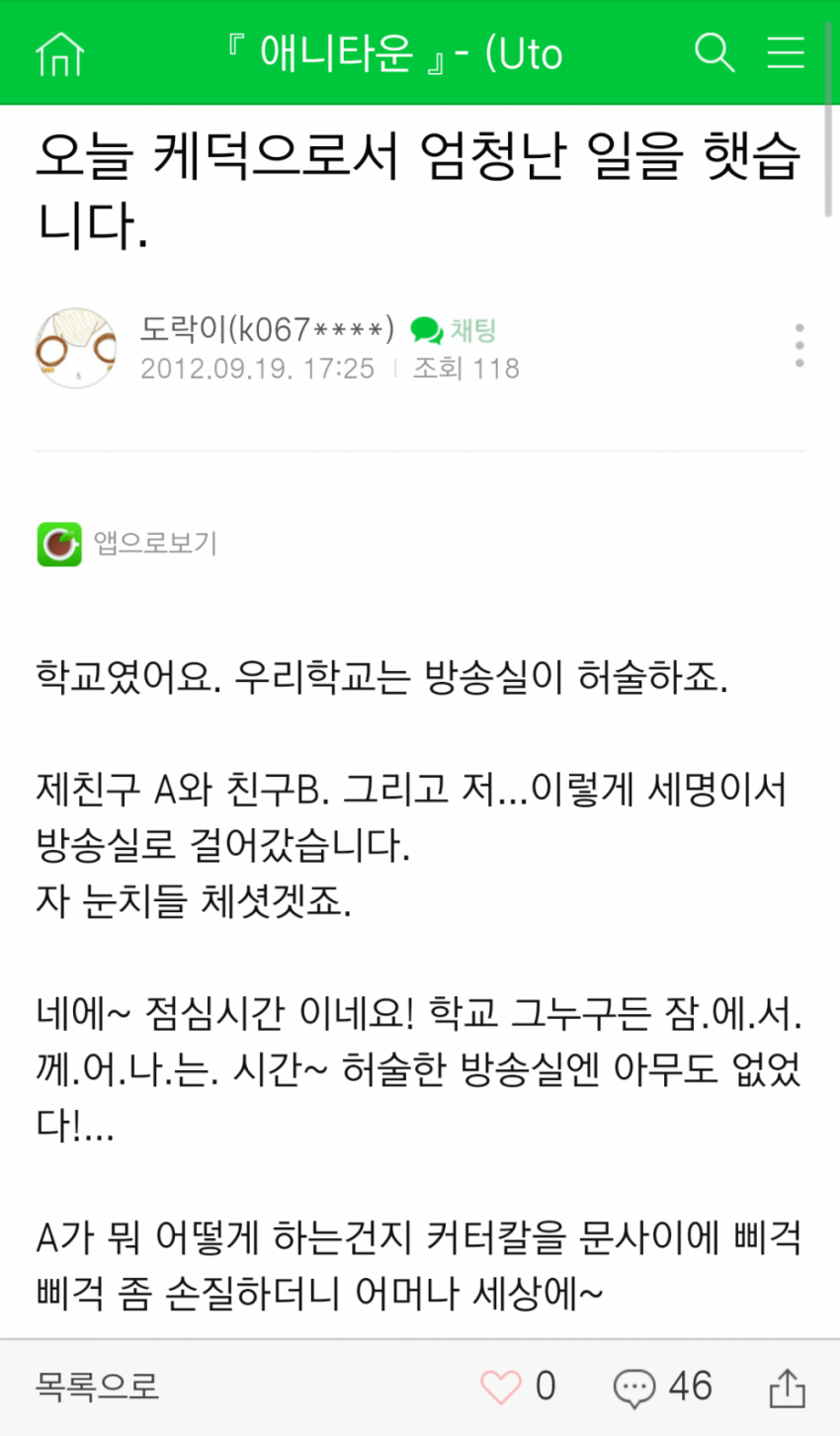Screen dimensions: 840x1436
Task: Tap 앱으로보기 to open in app
Action: (128, 543)
